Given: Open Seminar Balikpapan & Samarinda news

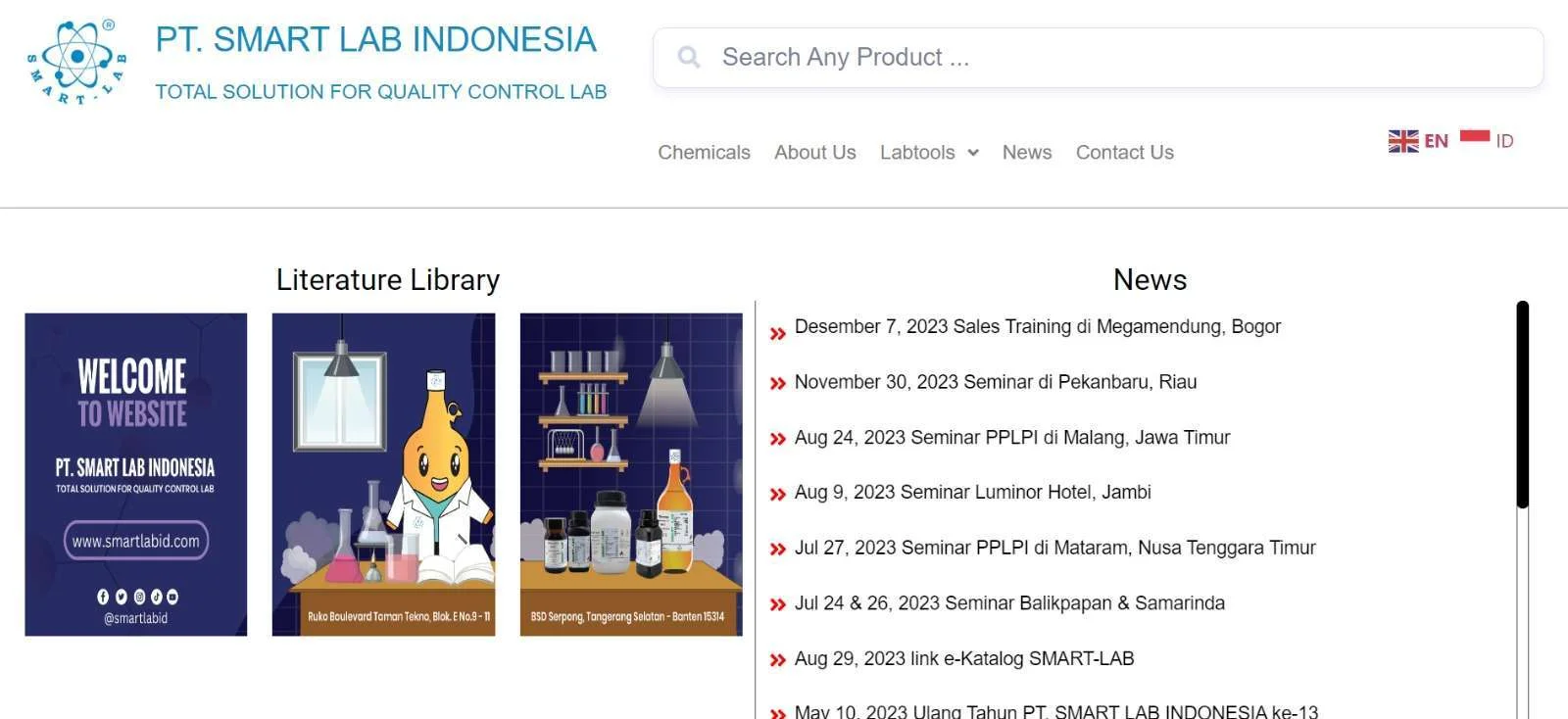Looking at the screenshot, I should [1009, 603].
